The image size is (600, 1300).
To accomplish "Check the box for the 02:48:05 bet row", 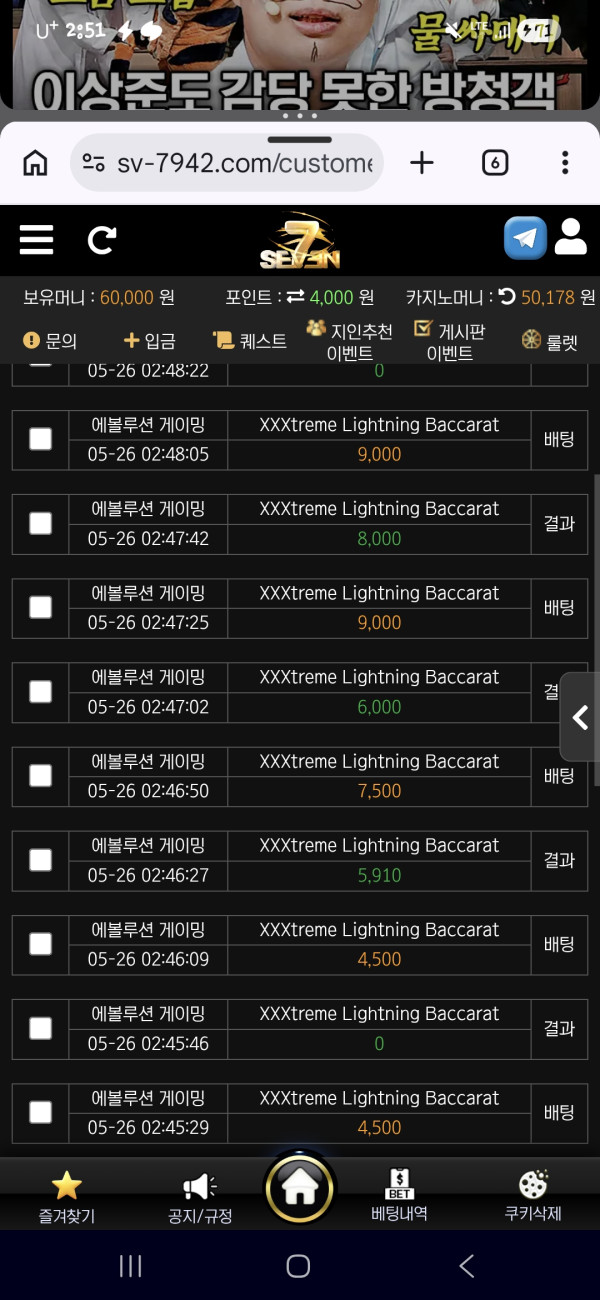I will (40, 438).
